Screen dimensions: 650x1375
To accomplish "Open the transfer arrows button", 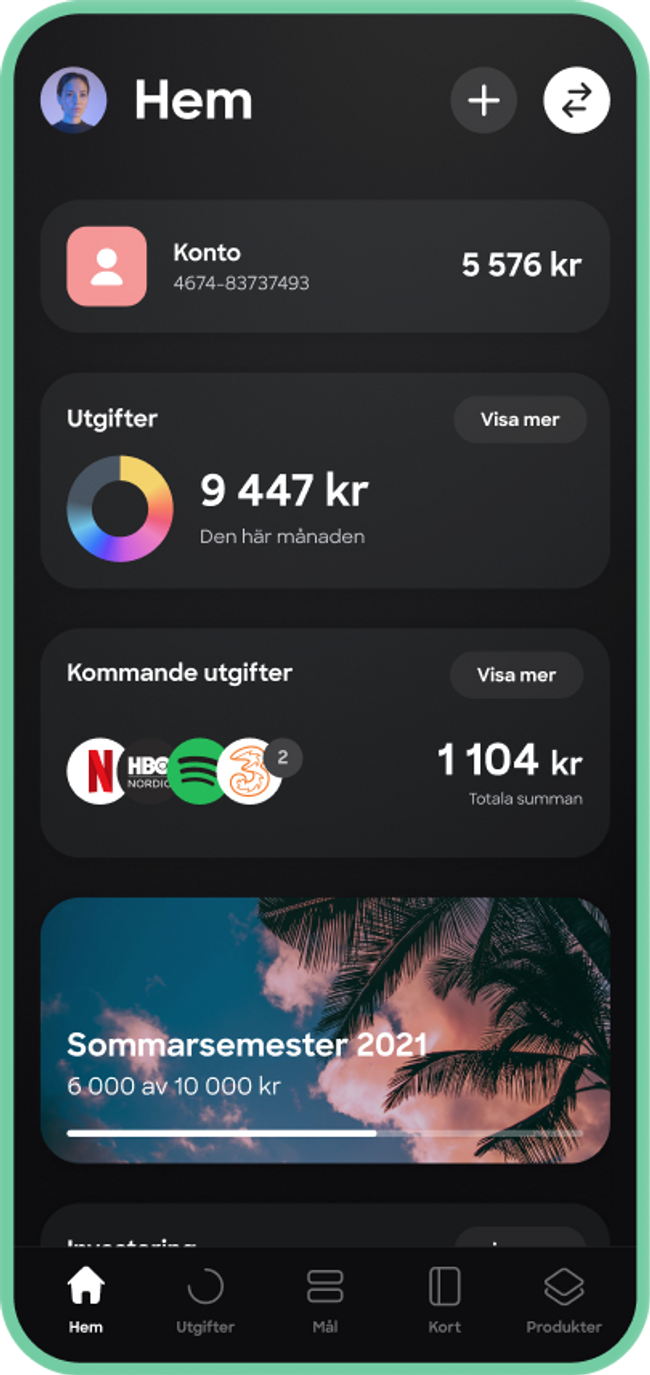I will (576, 100).
